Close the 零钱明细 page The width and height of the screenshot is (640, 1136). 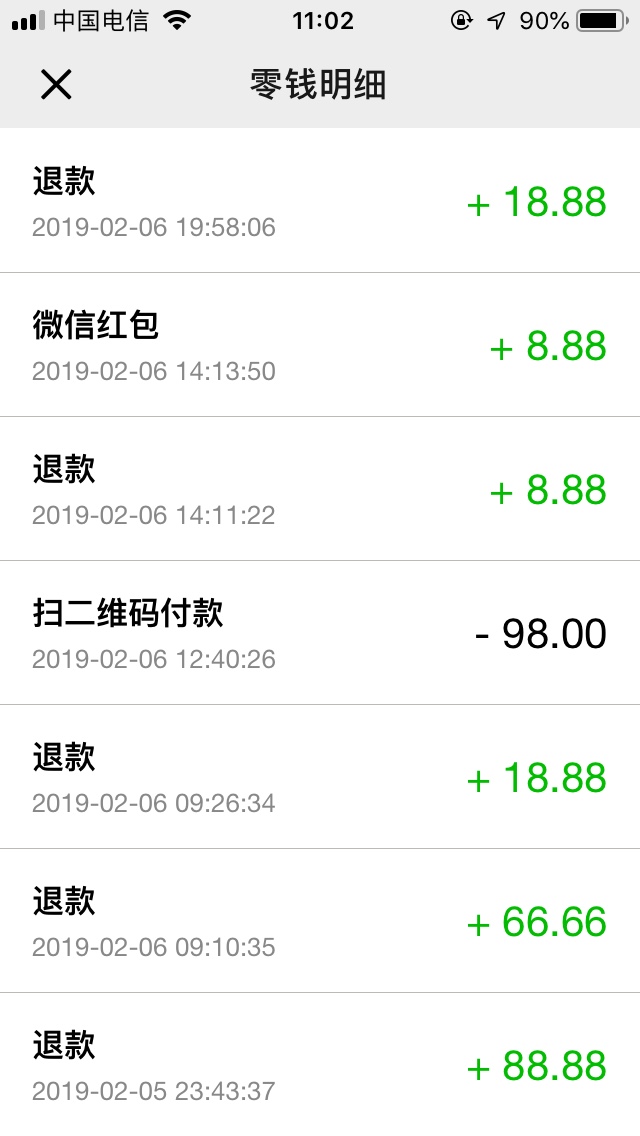56,84
